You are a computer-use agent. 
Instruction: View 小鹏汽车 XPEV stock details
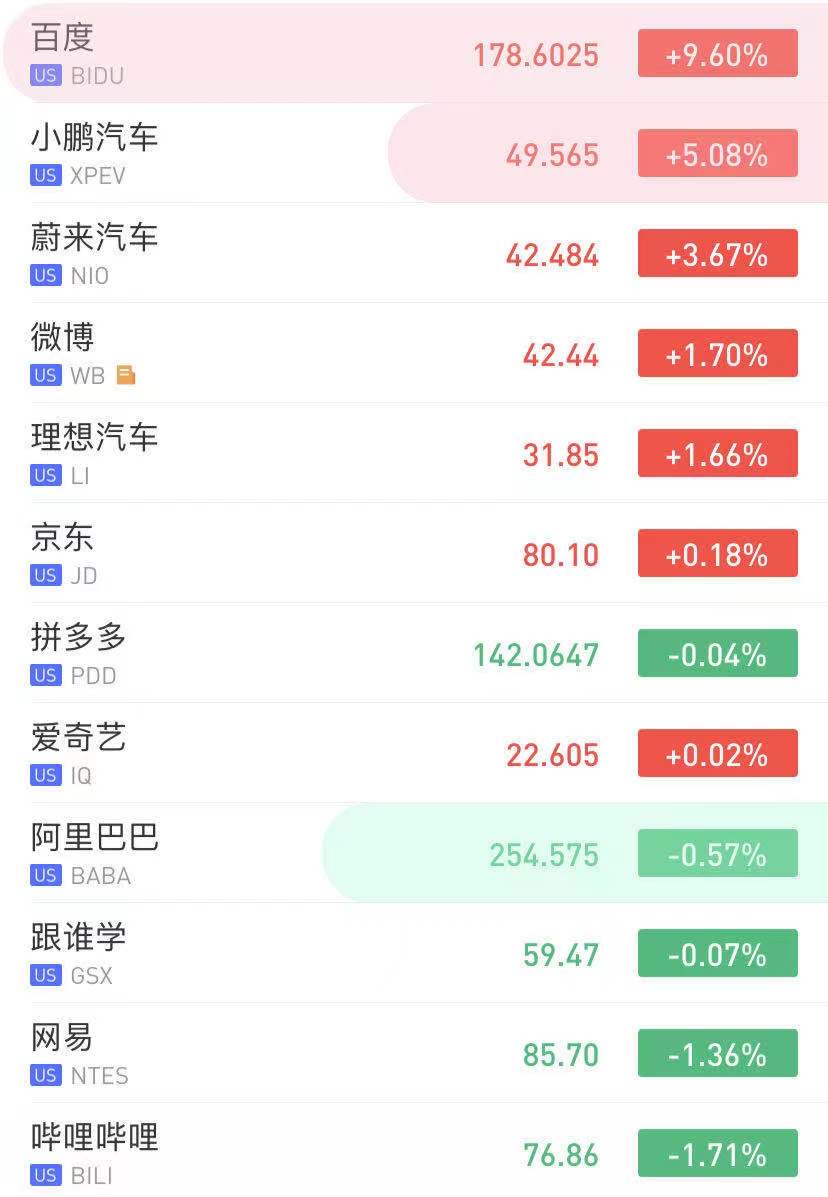pos(300,154)
